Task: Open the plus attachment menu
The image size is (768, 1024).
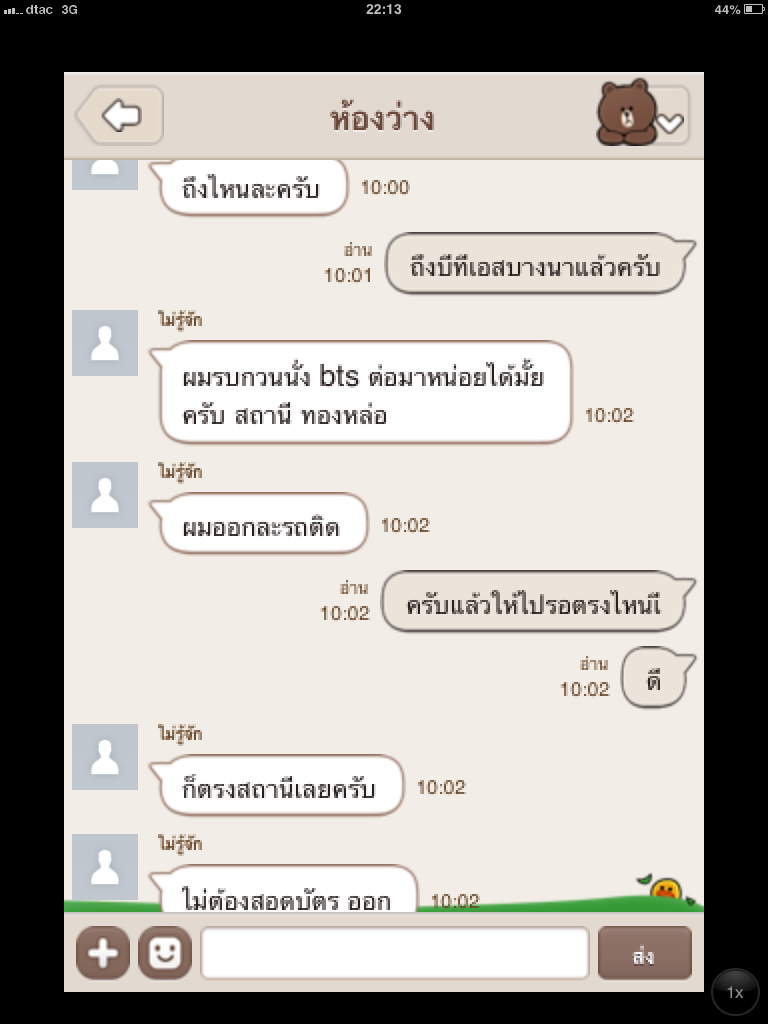Action: (x=103, y=953)
